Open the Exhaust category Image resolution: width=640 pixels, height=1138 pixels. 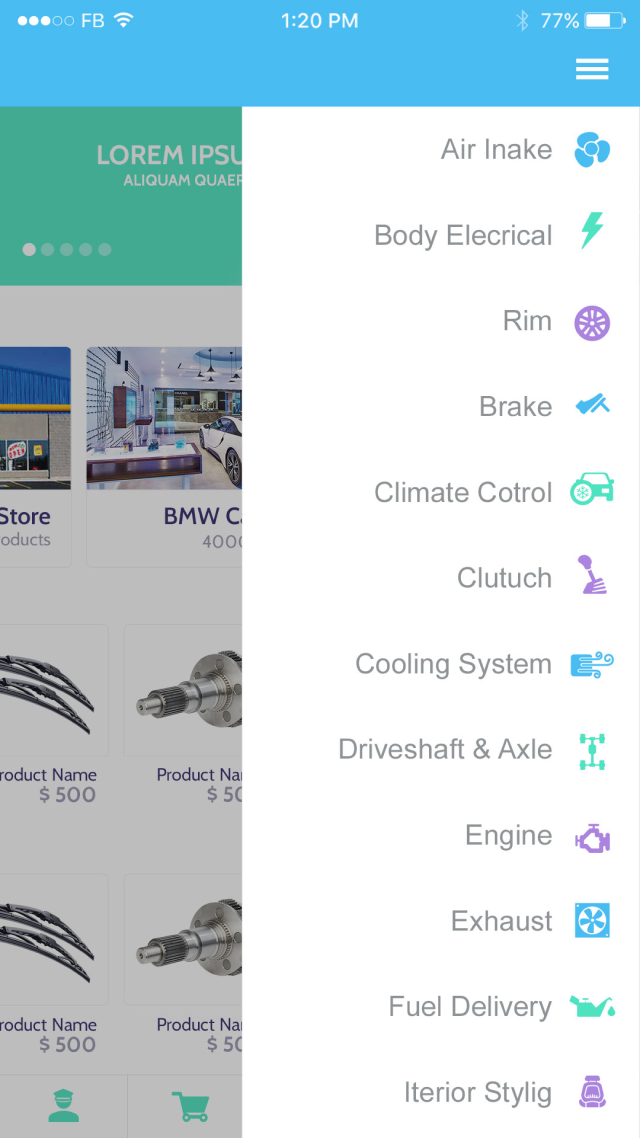[x=502, y=921]
